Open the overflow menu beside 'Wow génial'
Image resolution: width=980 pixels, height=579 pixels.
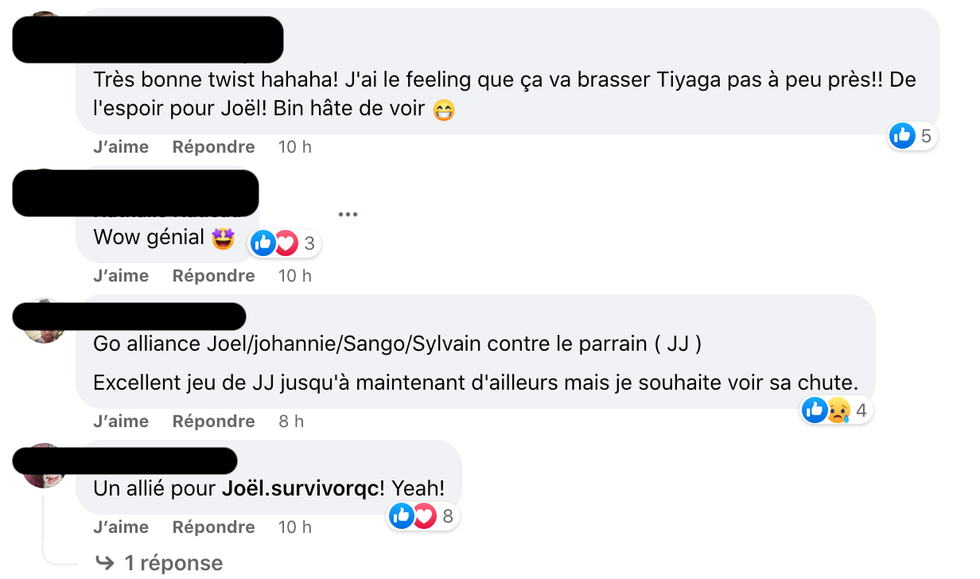click(x=347, y=214)
